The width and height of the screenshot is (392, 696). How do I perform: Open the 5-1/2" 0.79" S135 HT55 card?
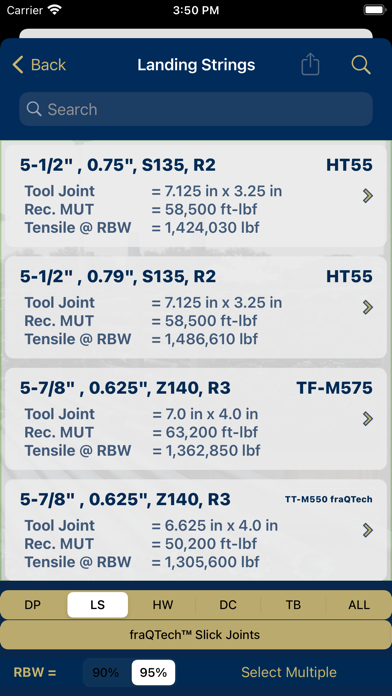coord(196,307)
